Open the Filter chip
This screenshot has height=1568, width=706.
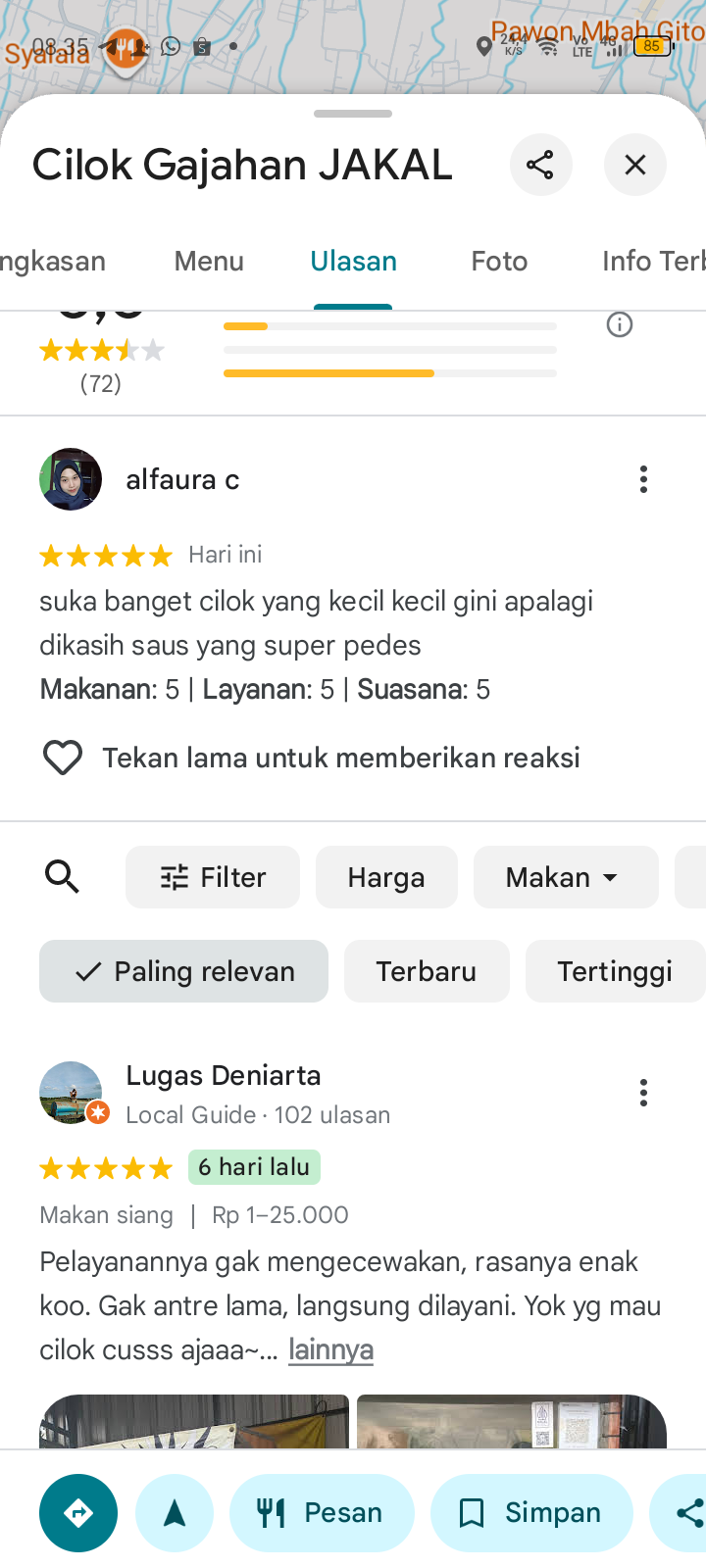click(213, 877)
